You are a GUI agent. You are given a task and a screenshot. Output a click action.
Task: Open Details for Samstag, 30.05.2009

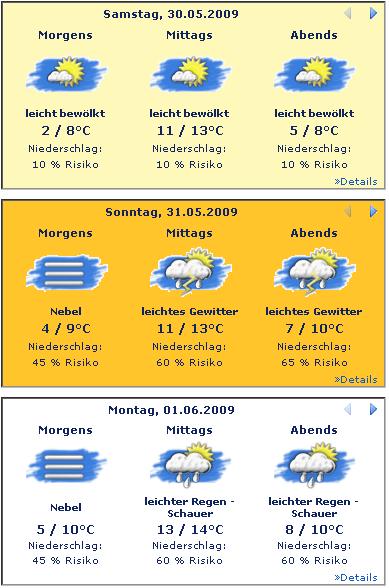[356, 182]
